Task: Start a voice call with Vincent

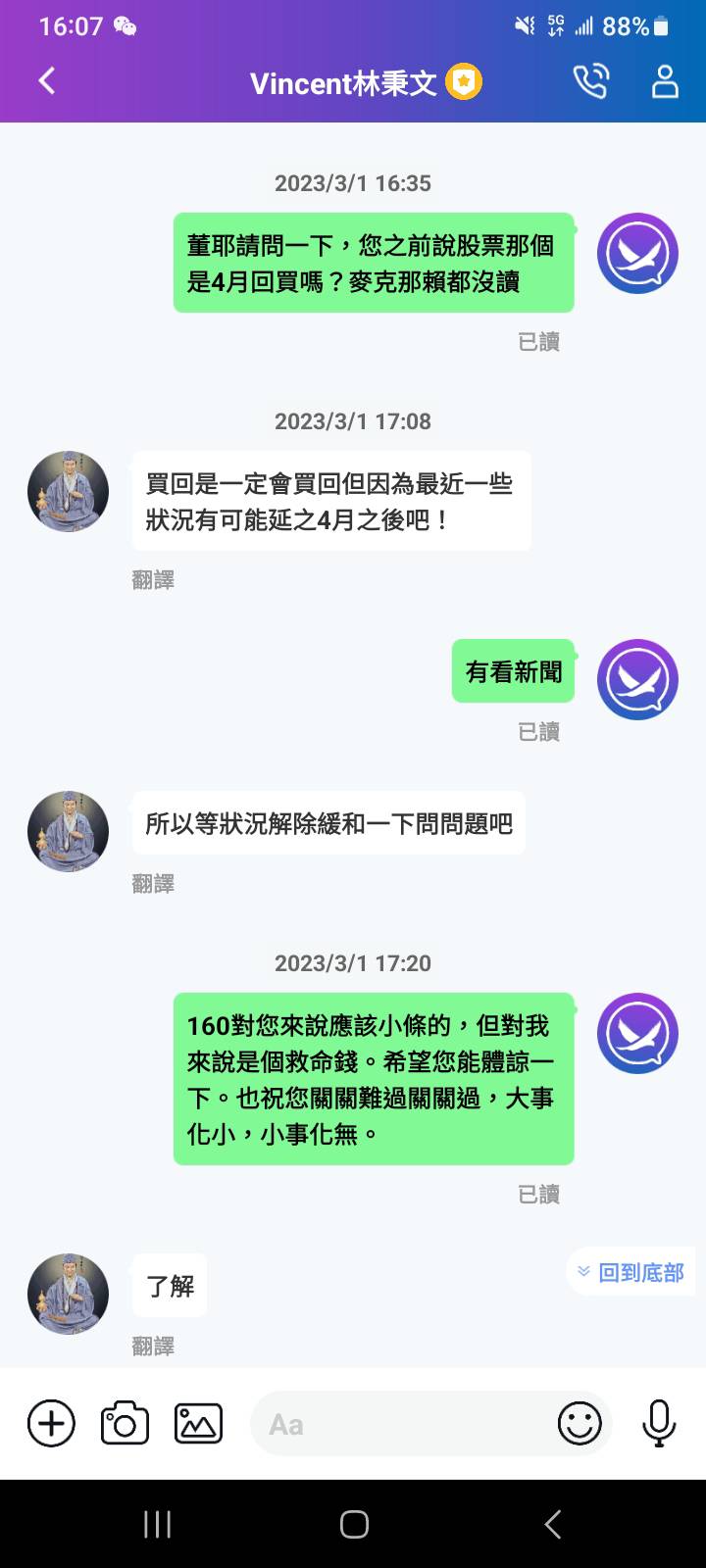Action: click(590, 82)
